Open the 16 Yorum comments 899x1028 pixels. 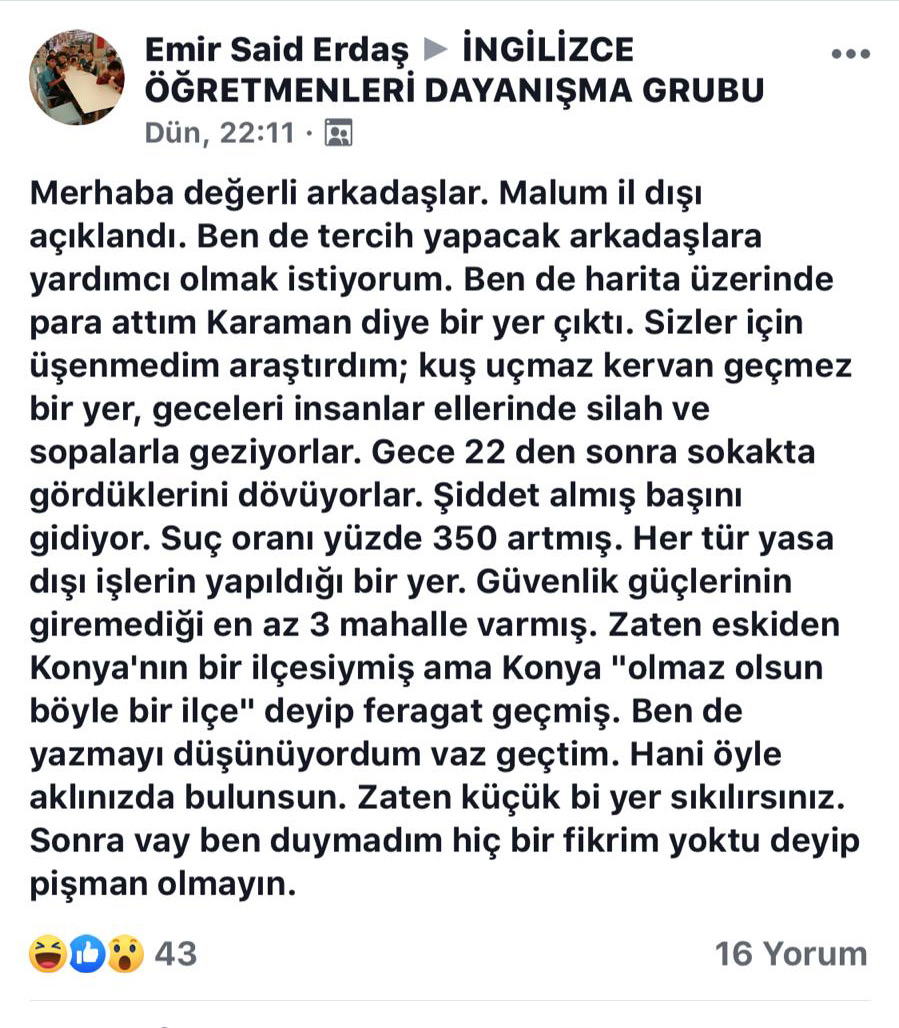click(x=790, y=953)
